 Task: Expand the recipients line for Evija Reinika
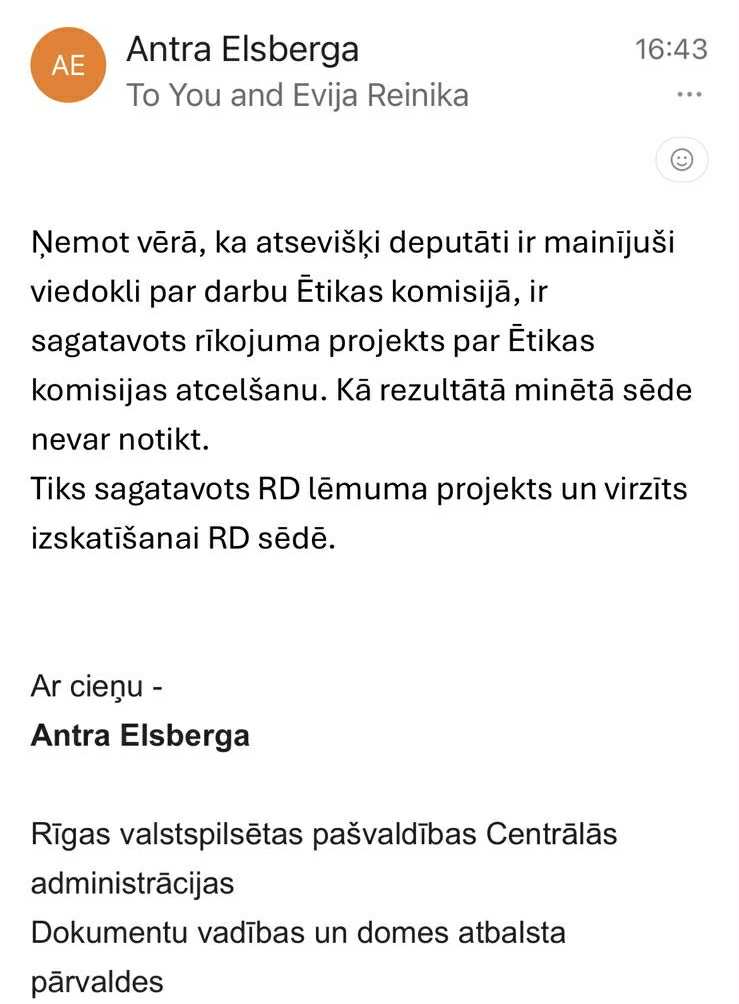click(297, 96)
